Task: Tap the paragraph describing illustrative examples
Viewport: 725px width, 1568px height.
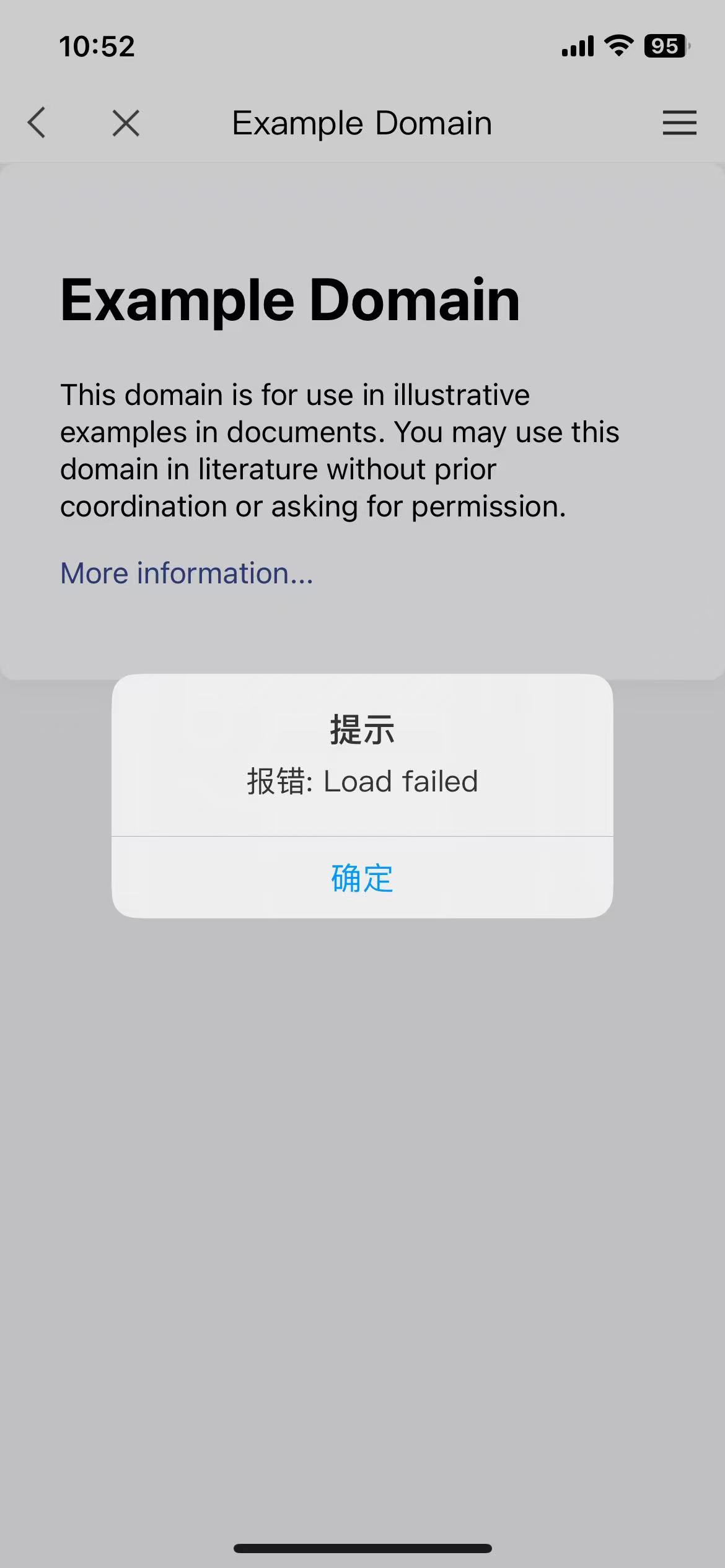Action: pos(340,449)
